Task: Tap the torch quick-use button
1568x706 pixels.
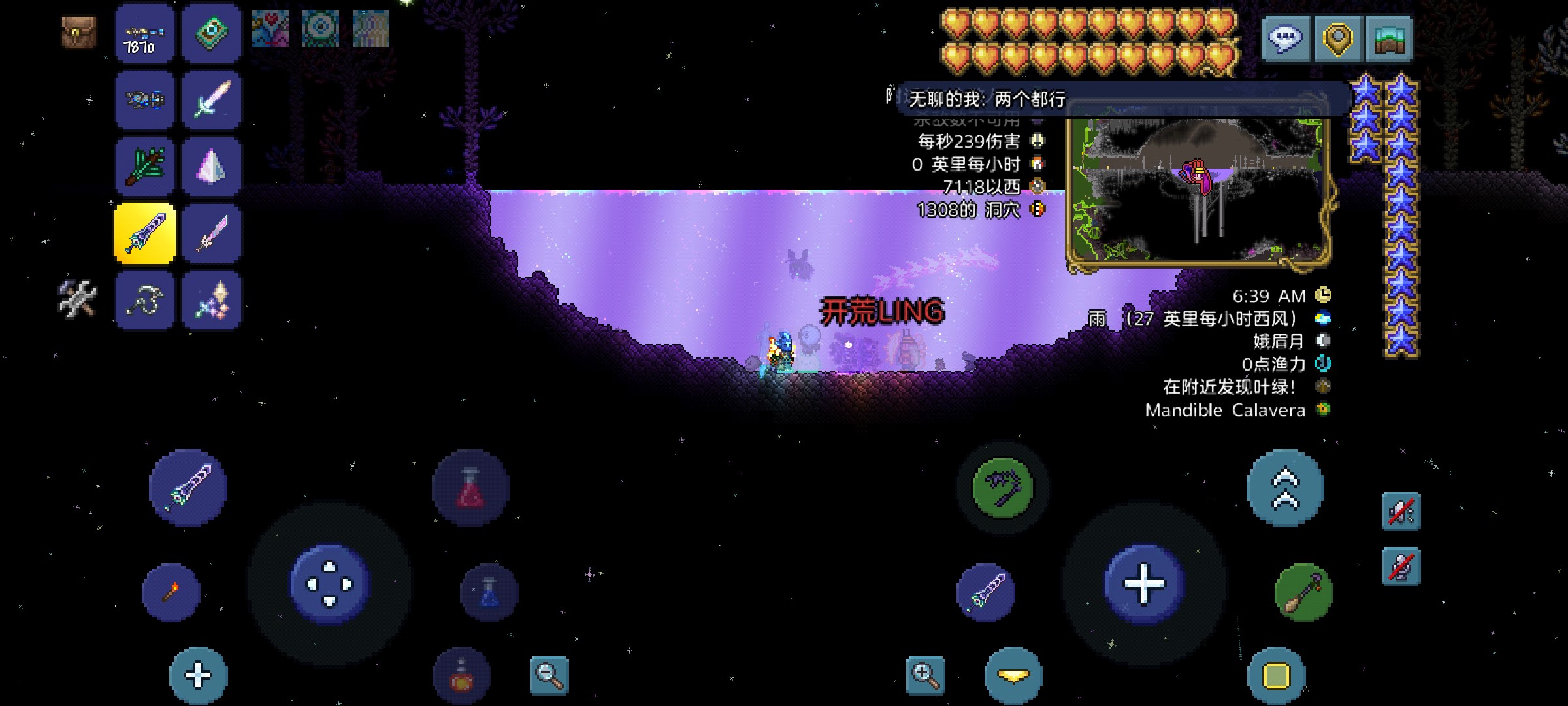Action: 171,592
